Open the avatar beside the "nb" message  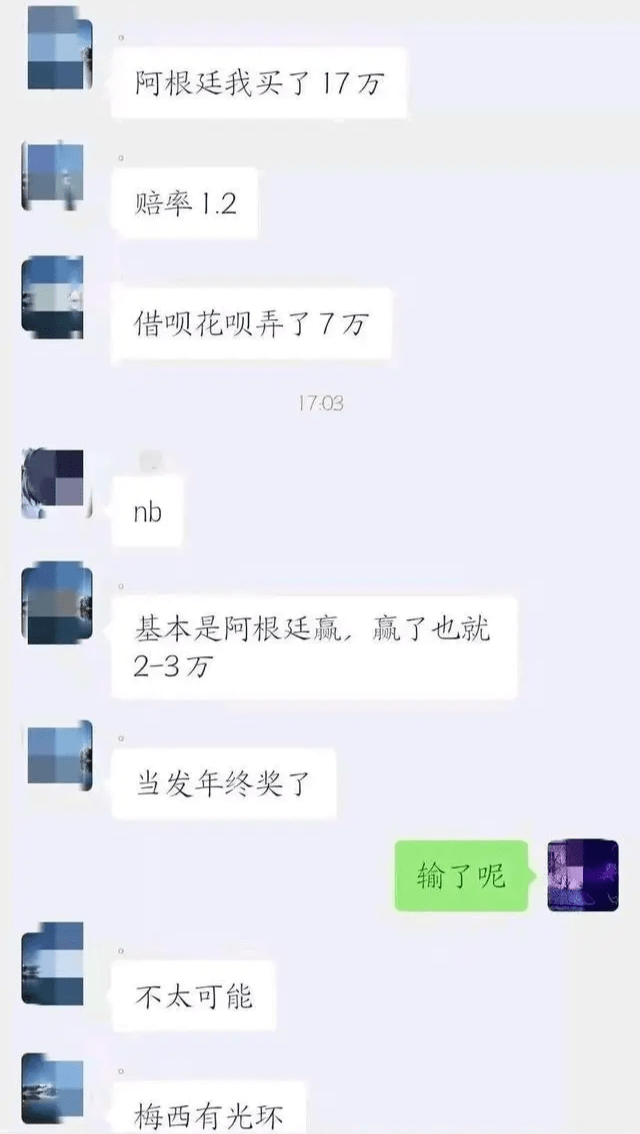click(57, 484)
